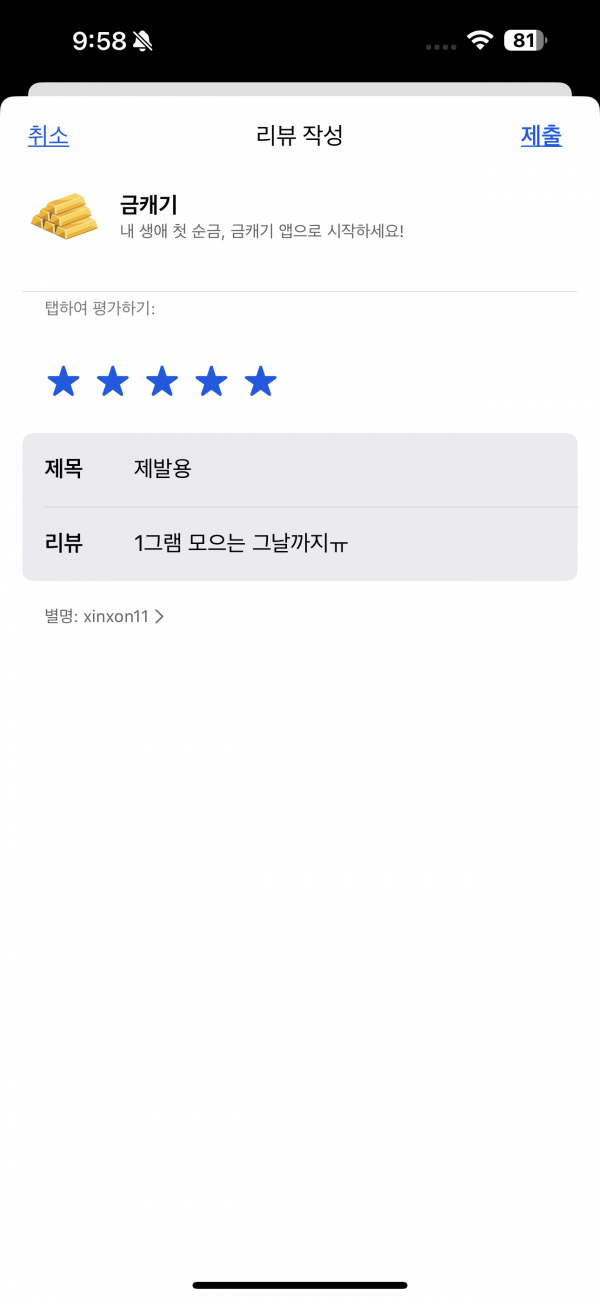Choose a three star rating
Viewport: 600px width, 1300px height.
point(162,381)
